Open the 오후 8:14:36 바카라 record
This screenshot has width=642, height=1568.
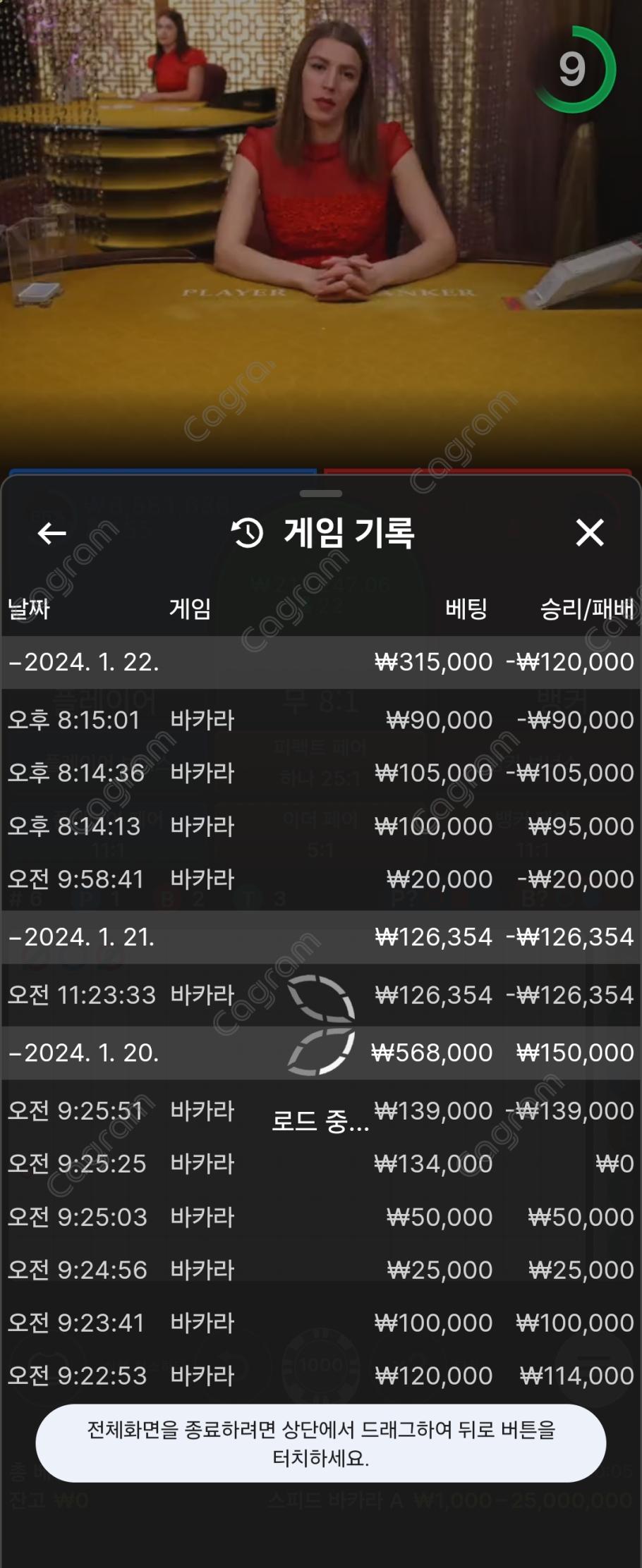tap(320, 773)
